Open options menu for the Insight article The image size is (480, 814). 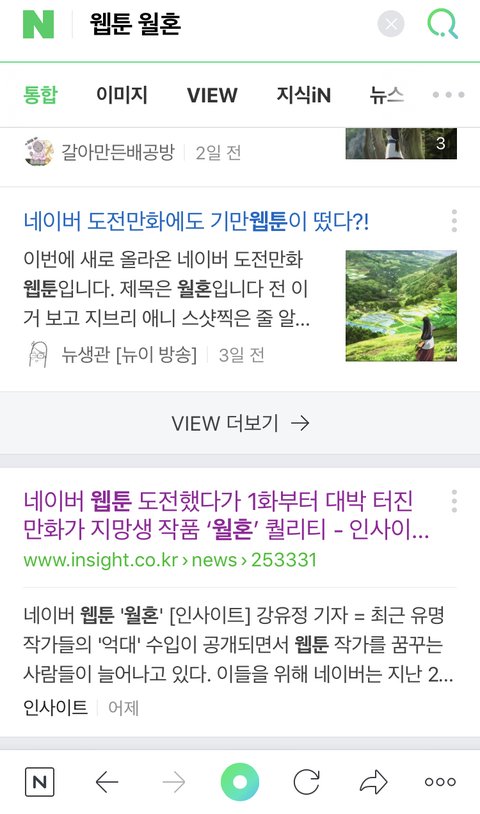click(x=454, y=501)
